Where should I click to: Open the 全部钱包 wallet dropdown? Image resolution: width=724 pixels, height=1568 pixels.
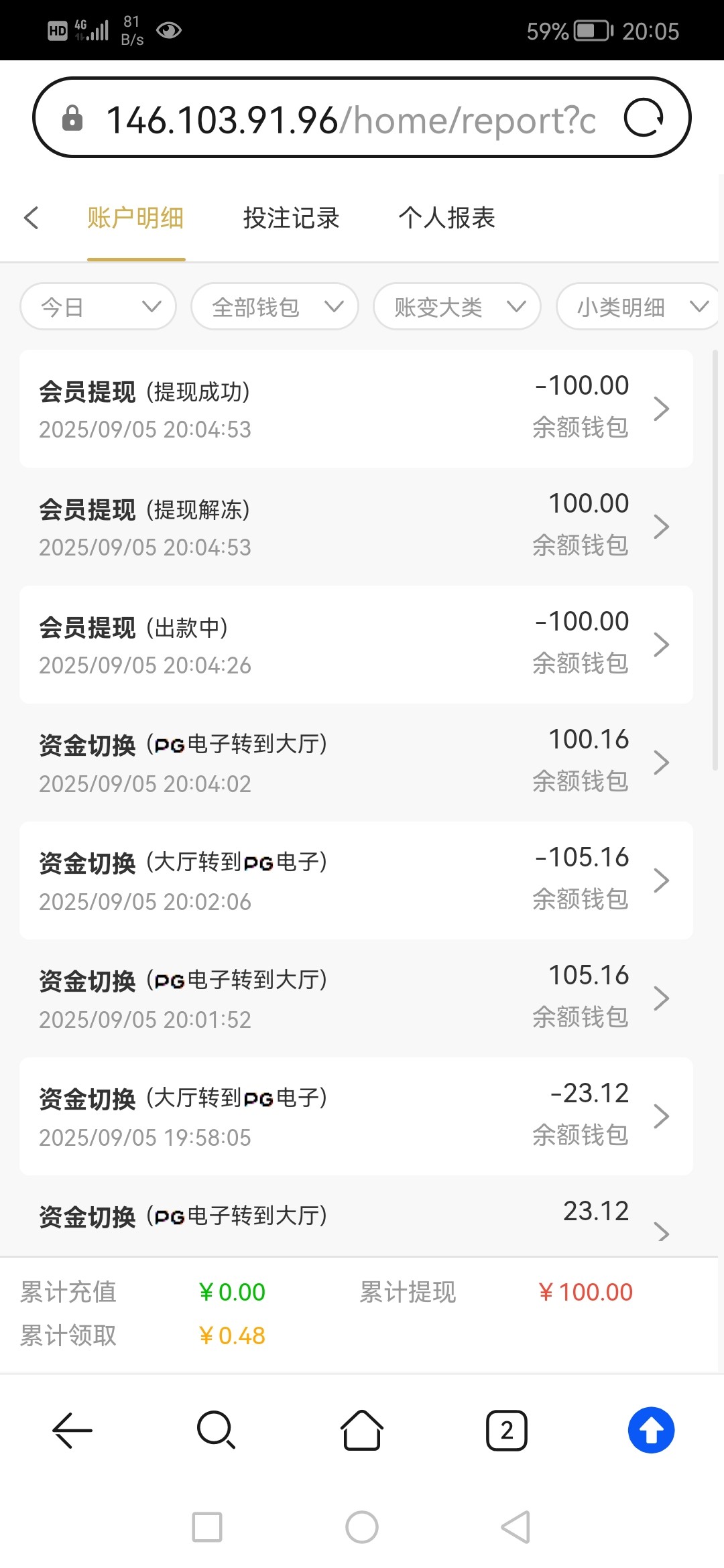tap(275, 307)
